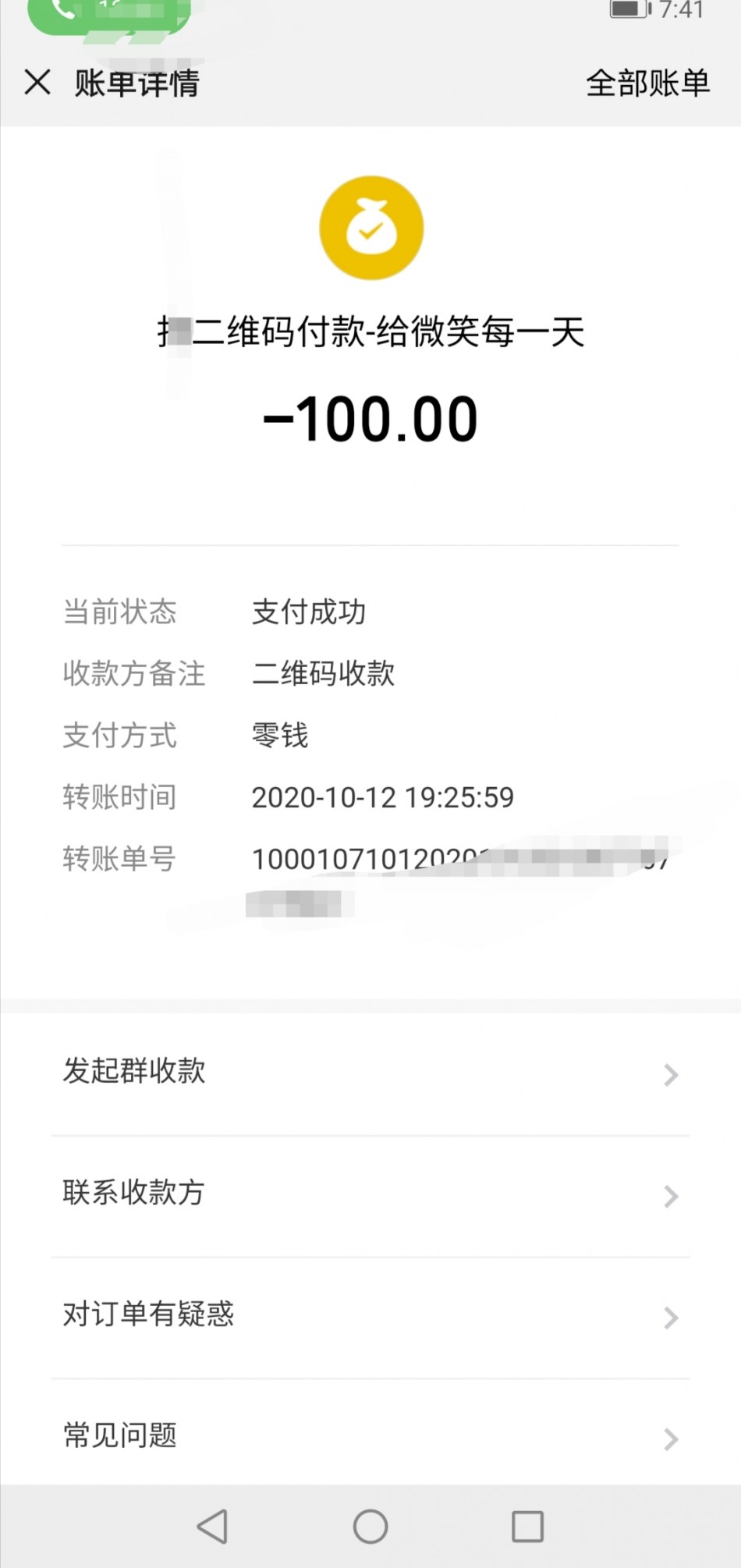Return to the ongoing call indicator
Viewport: 741px width, 1568px height.
pyautogui.click(x=109, y=14)
